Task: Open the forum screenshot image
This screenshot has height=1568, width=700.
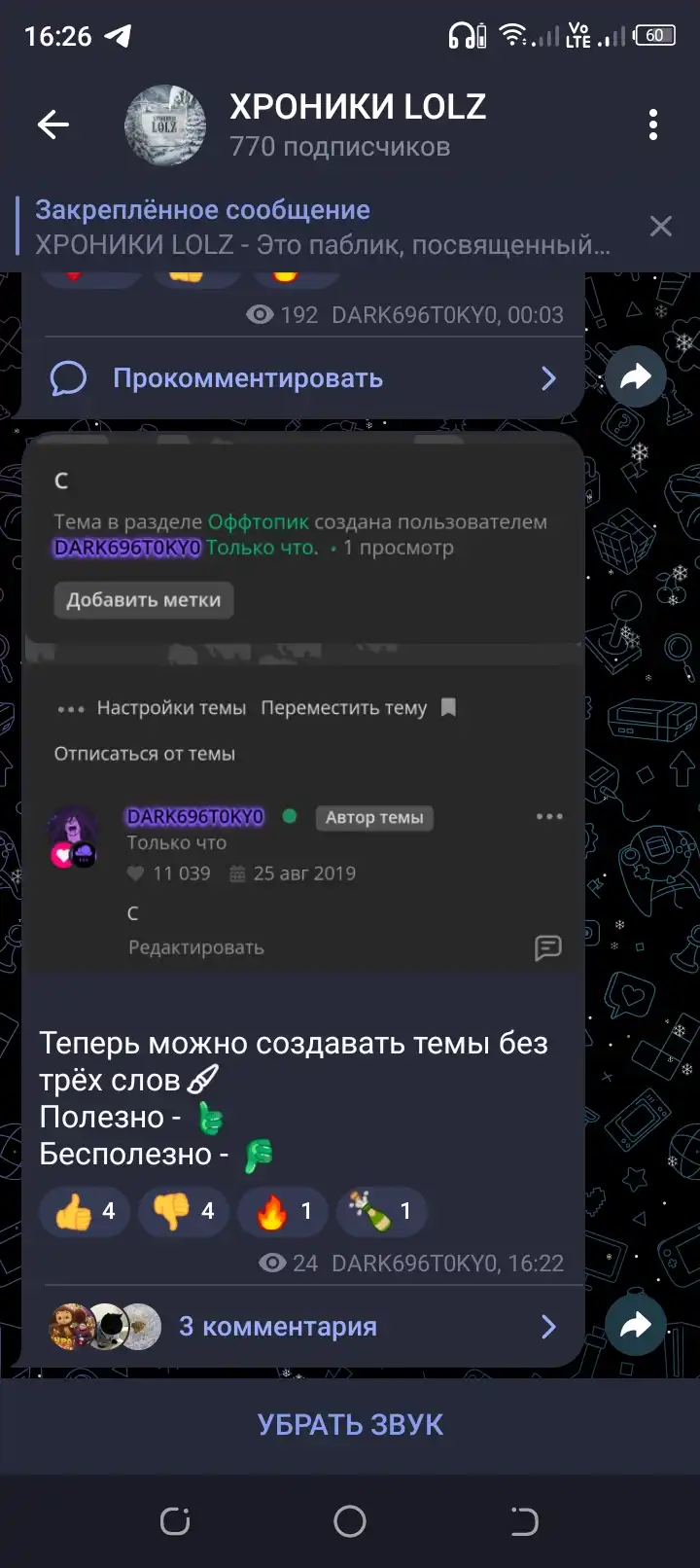Action: point(303,703)
